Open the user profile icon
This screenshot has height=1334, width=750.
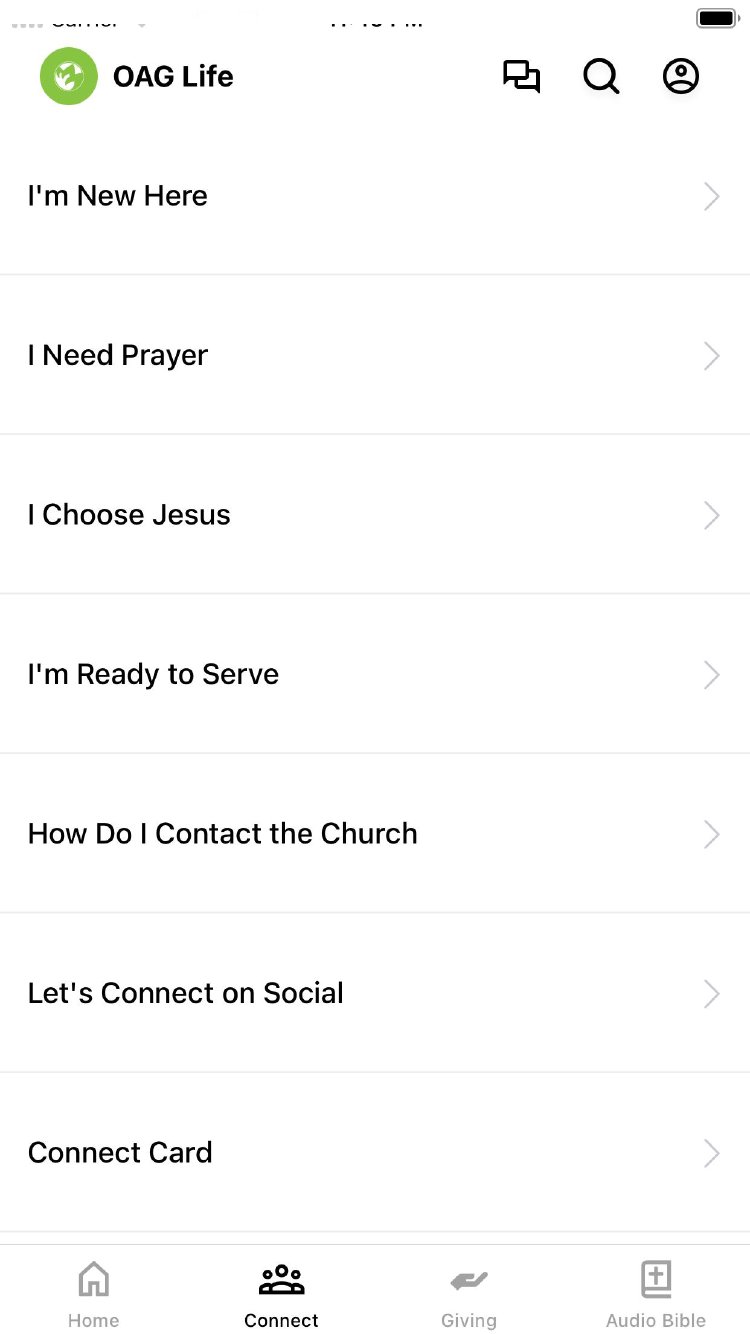(x=681, y=77)
